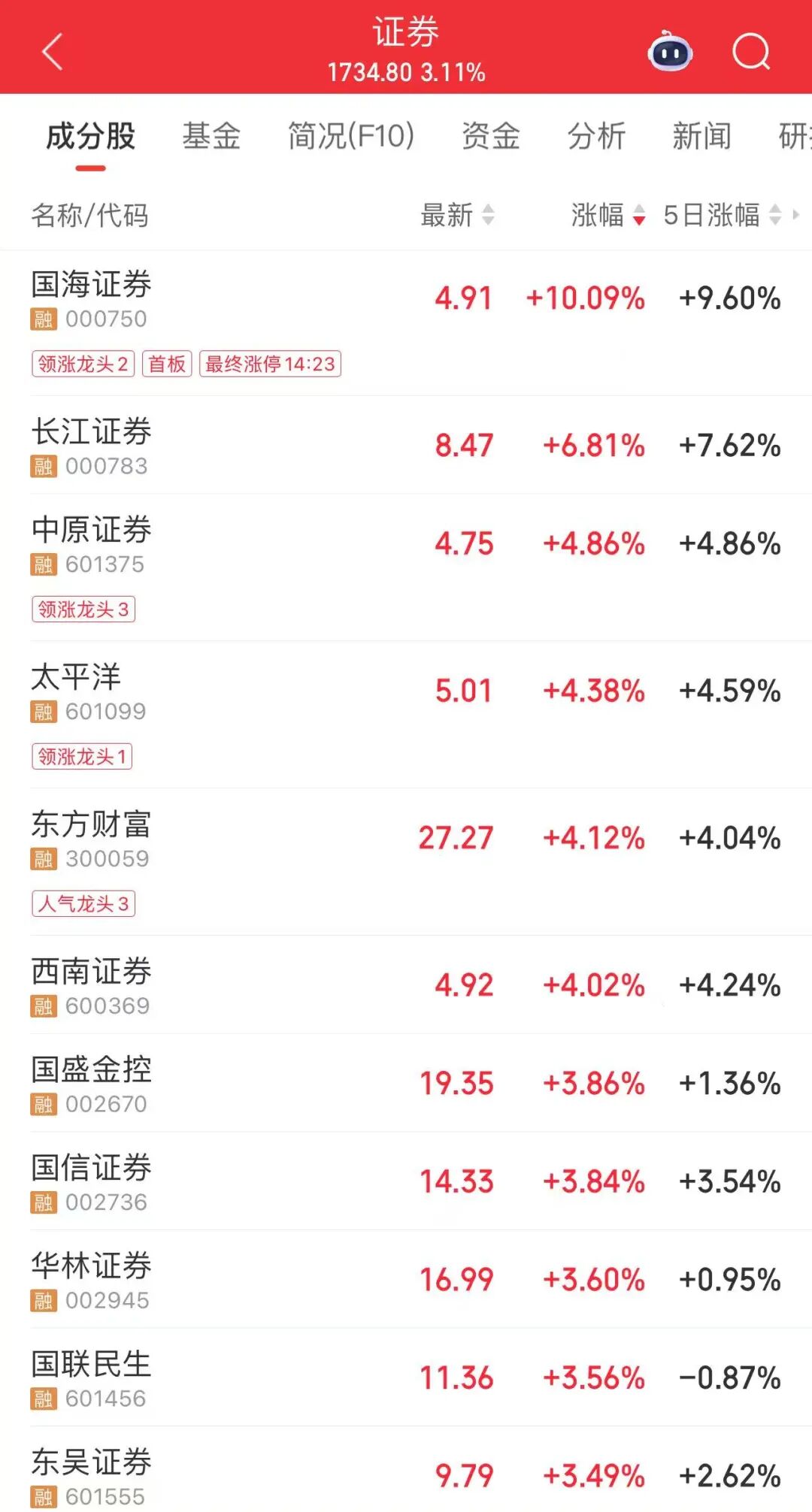Screen dimensions: 812x1512
Task: Switch to the 基金 tab
Action: click(x=211, y=137)
